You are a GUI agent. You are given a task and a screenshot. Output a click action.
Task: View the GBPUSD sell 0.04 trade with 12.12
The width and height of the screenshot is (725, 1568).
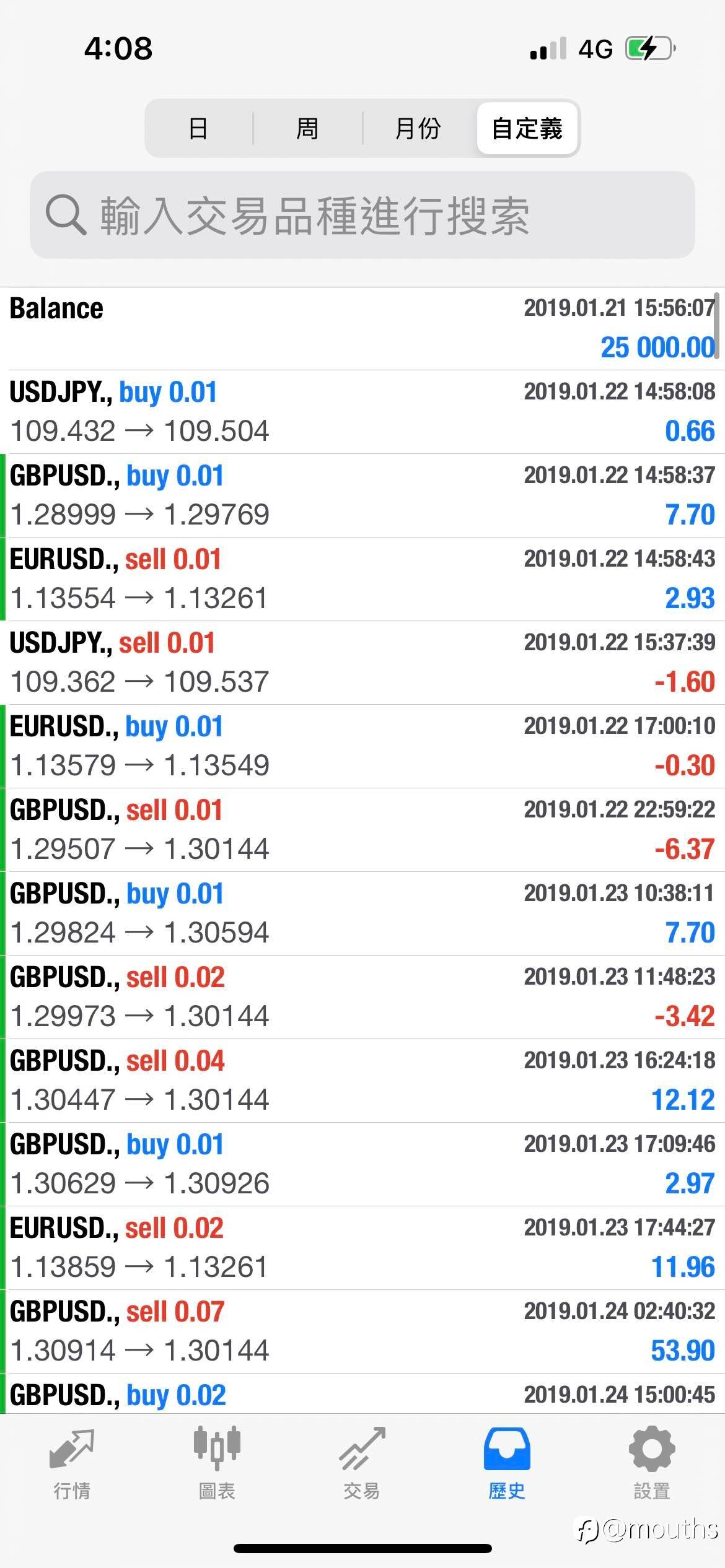362,1081
